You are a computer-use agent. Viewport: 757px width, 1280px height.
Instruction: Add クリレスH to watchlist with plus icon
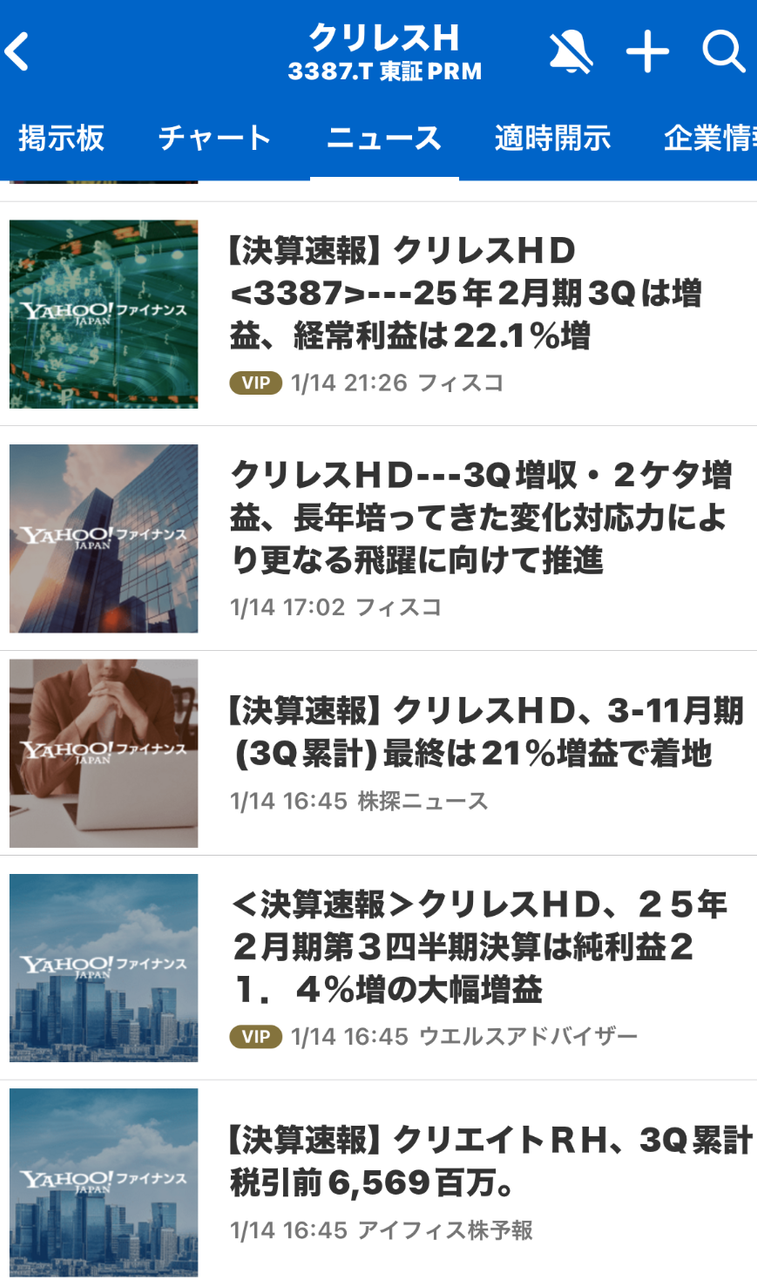[648, 52]
